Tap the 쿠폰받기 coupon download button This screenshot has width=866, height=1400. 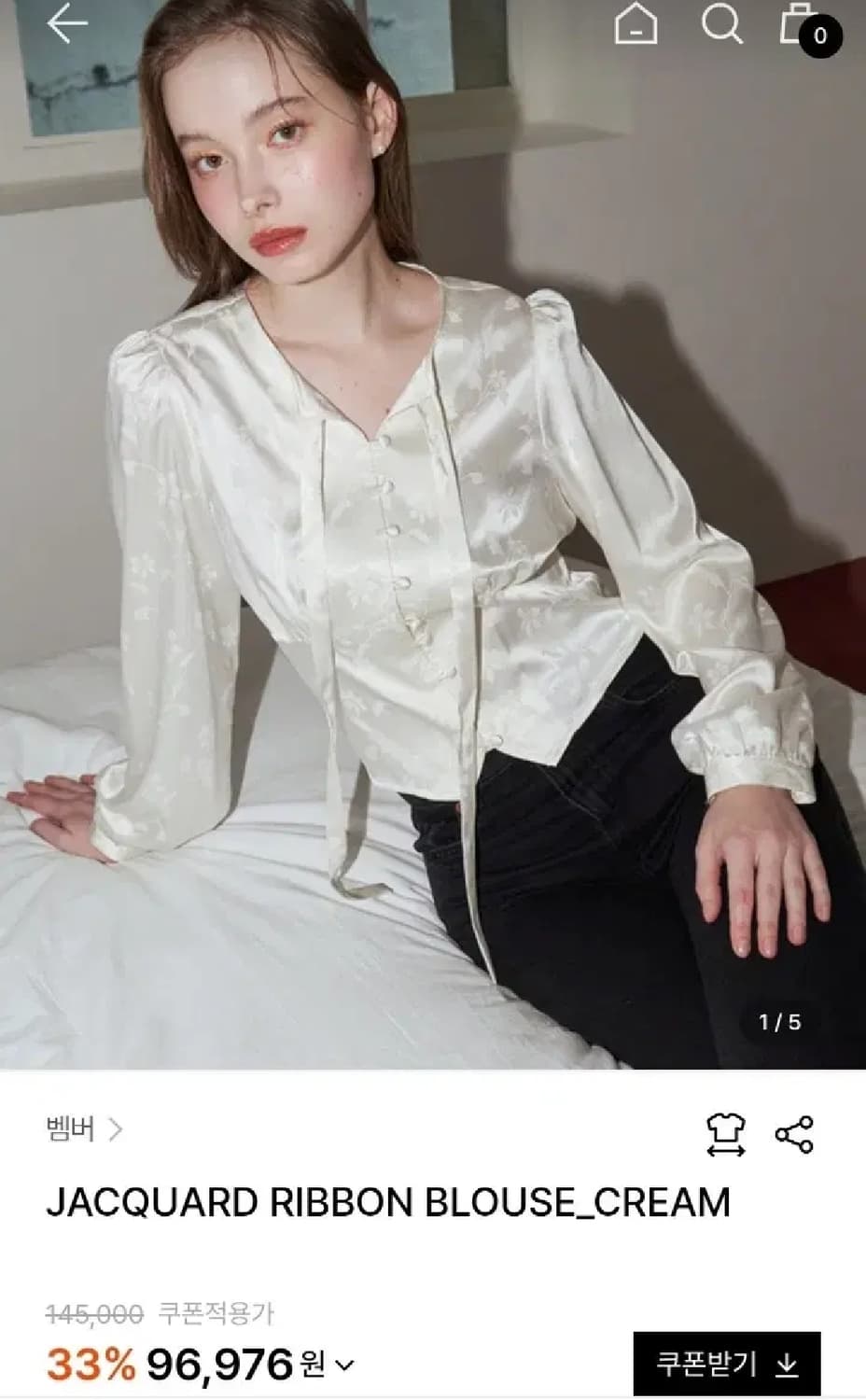coord(727,1365)
